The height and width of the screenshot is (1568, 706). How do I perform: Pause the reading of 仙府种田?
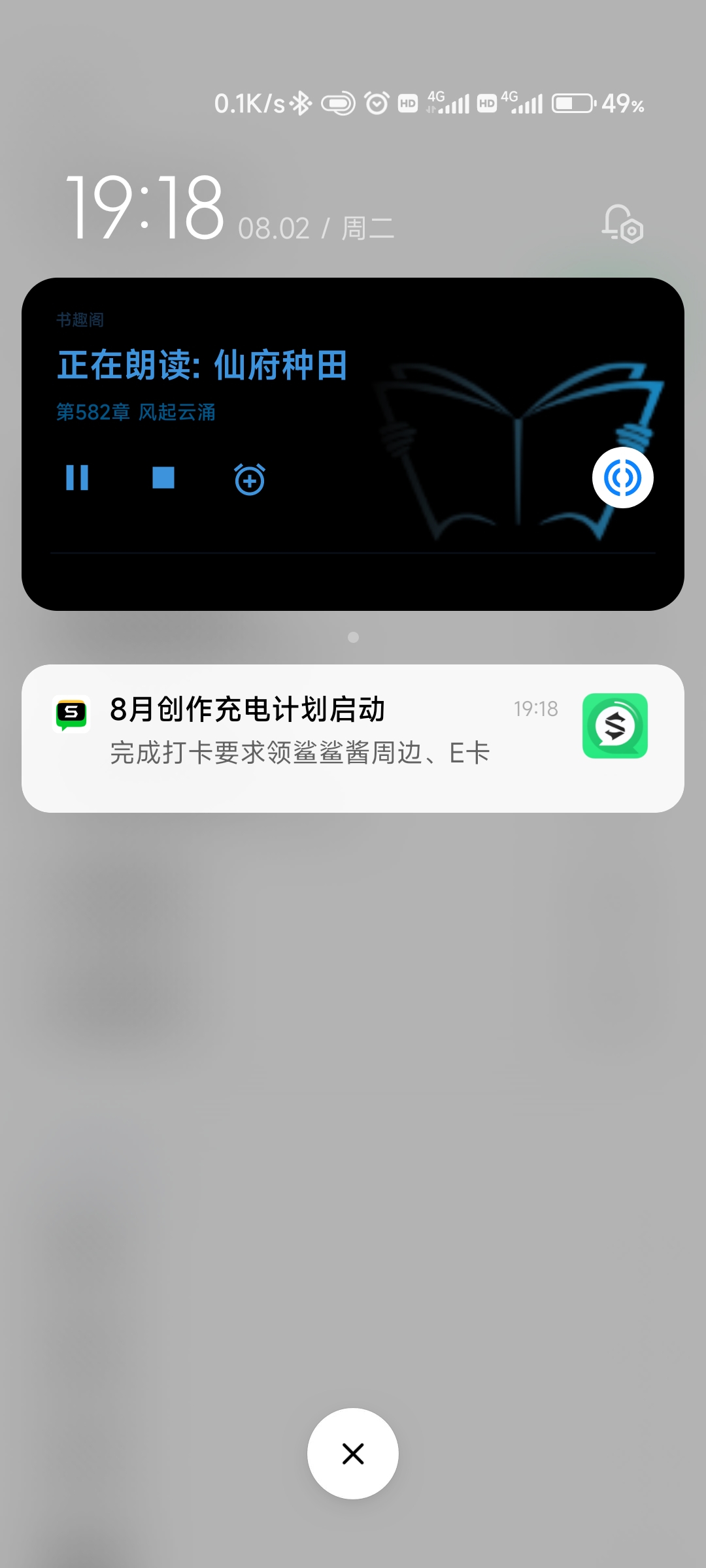point(77,478)
